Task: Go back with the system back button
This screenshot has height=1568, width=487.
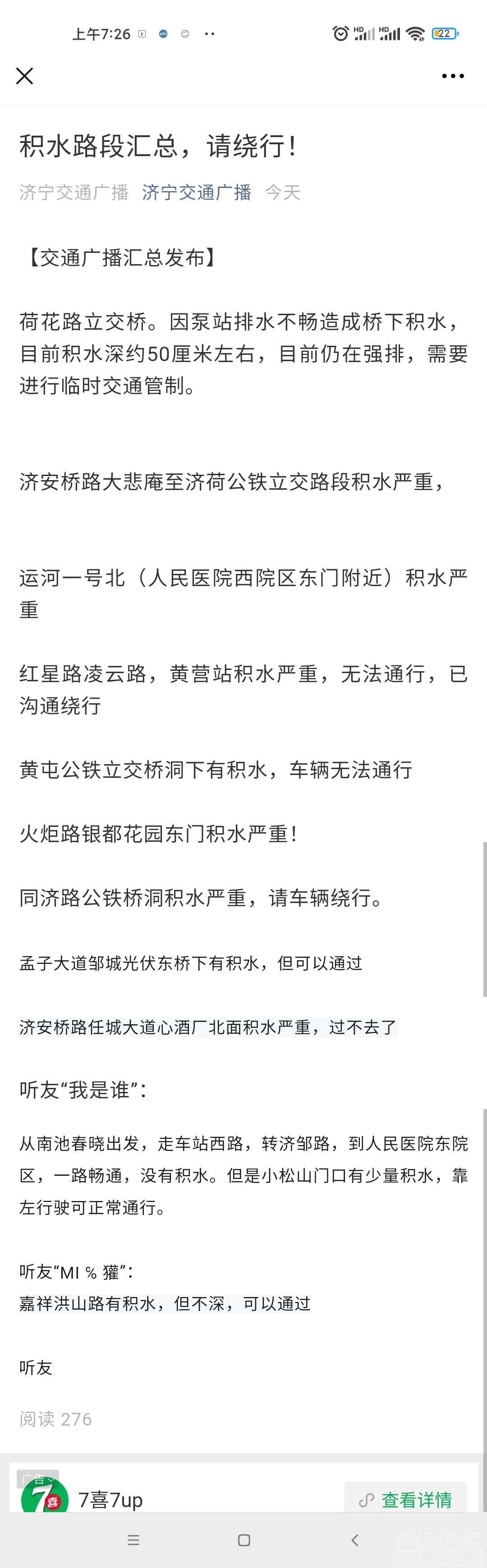Action: [x=355, y=1540]
